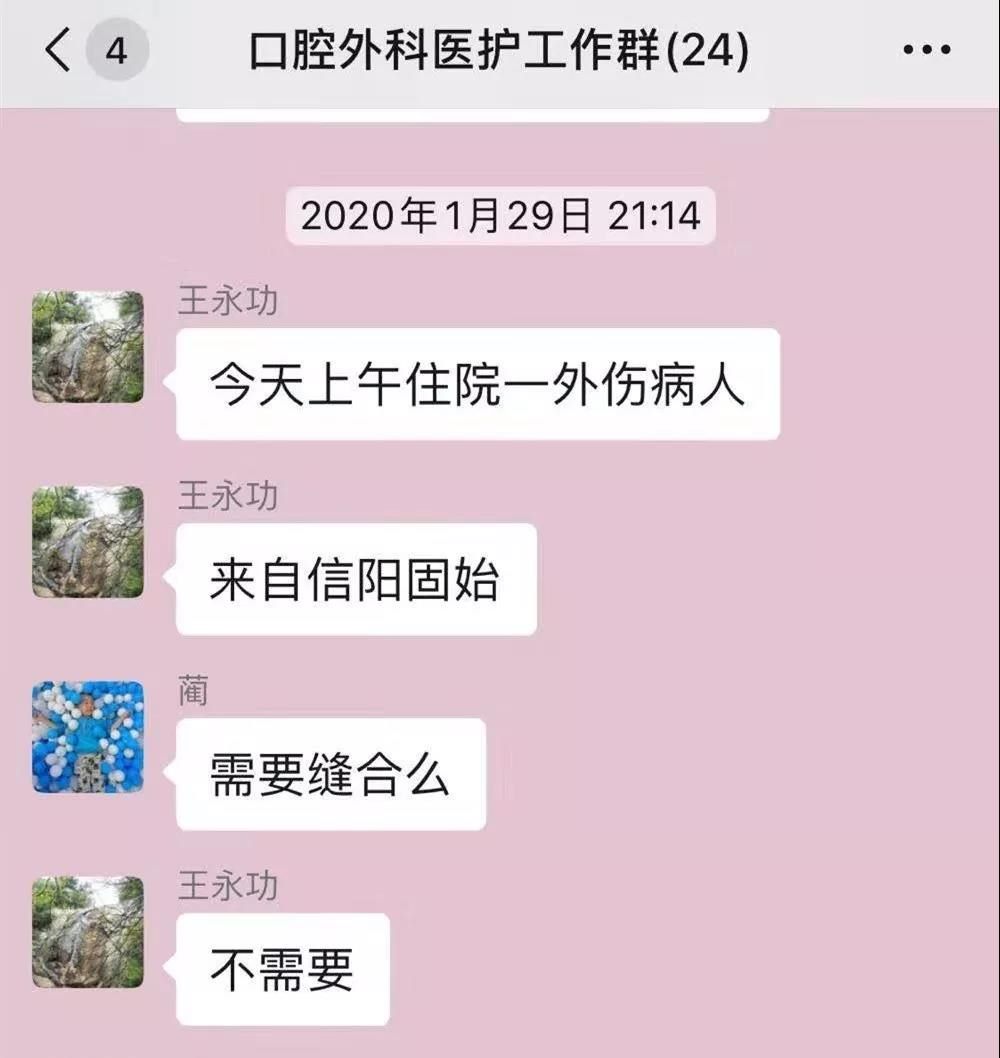Go back to the chat list
The height and width of the screenshot is (1058, 1000).
point(60,50)
